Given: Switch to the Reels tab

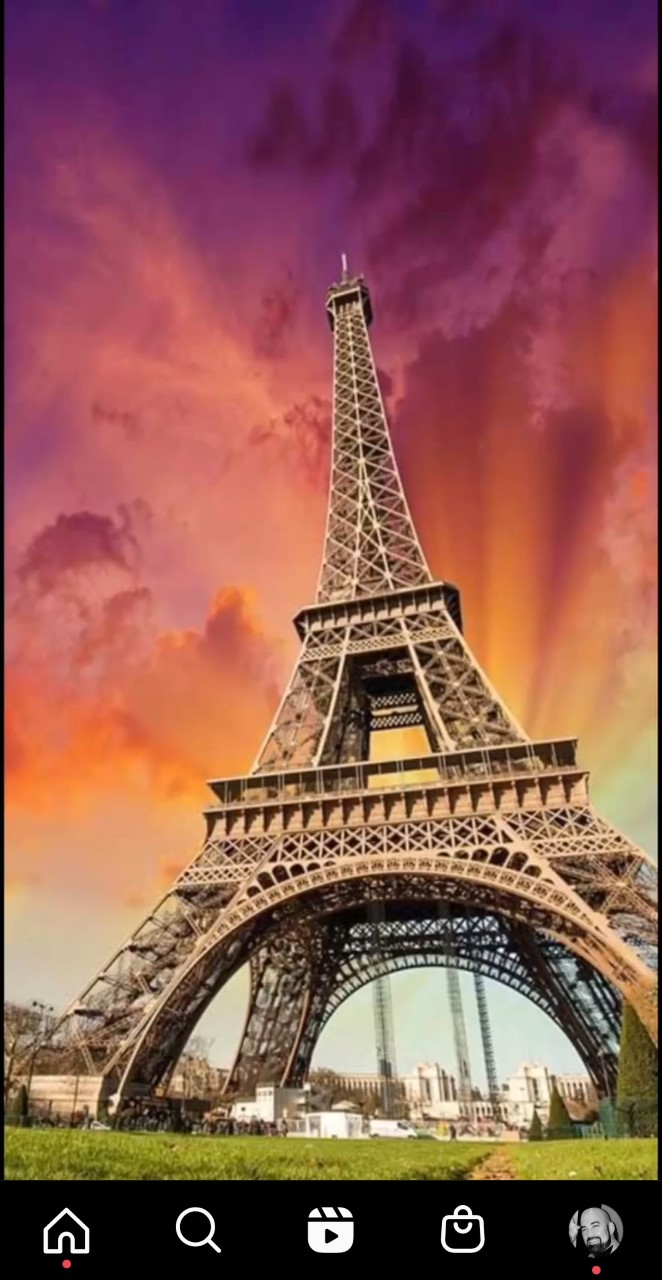Looking at the screenshot, I should [x=330, y=1230].
